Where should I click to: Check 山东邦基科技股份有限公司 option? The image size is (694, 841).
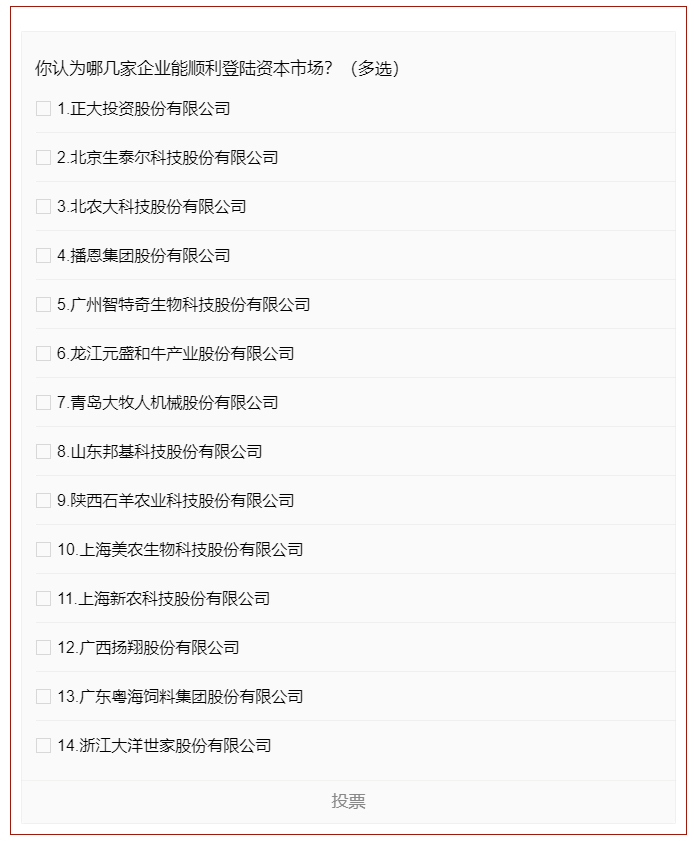click(x=44, y=452)
